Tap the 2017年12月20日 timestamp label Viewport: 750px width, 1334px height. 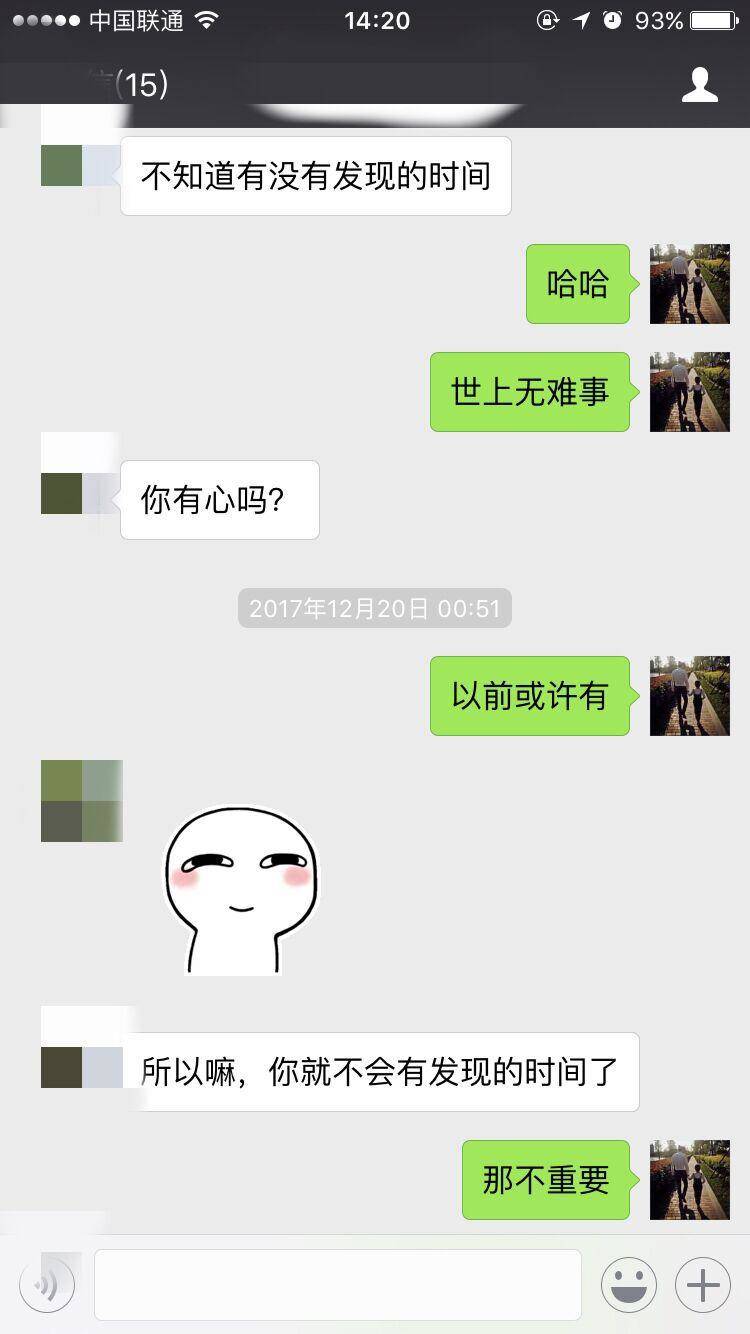373,607
